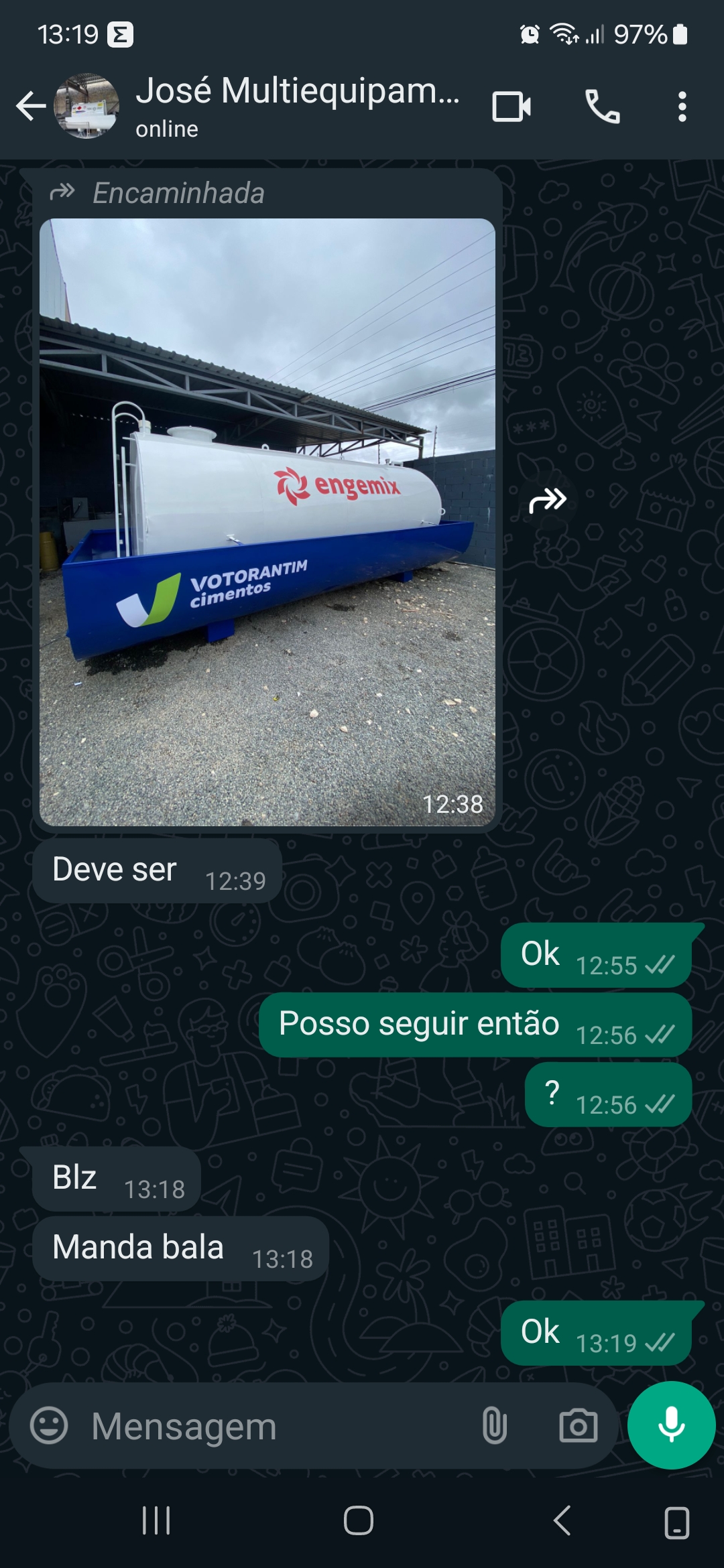
Task: Start a voice call with José
Action: click(x=602, y=107)
